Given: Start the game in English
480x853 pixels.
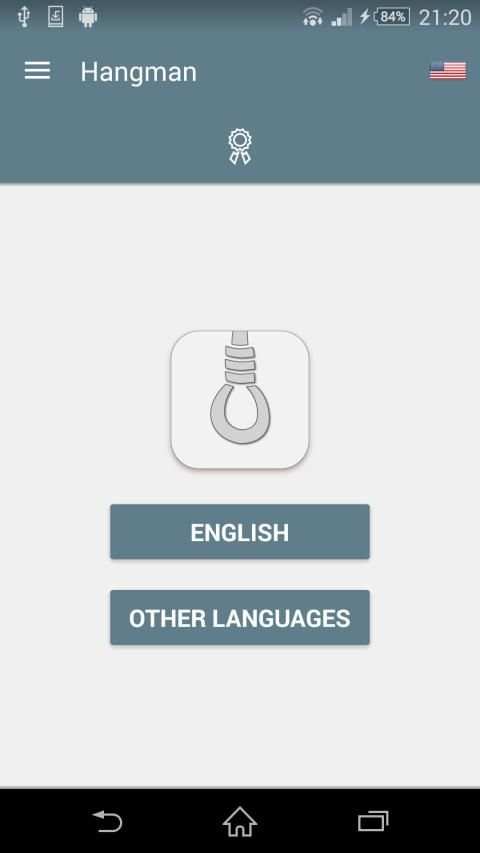Looking at the screenshot, I should click(239, 531).
